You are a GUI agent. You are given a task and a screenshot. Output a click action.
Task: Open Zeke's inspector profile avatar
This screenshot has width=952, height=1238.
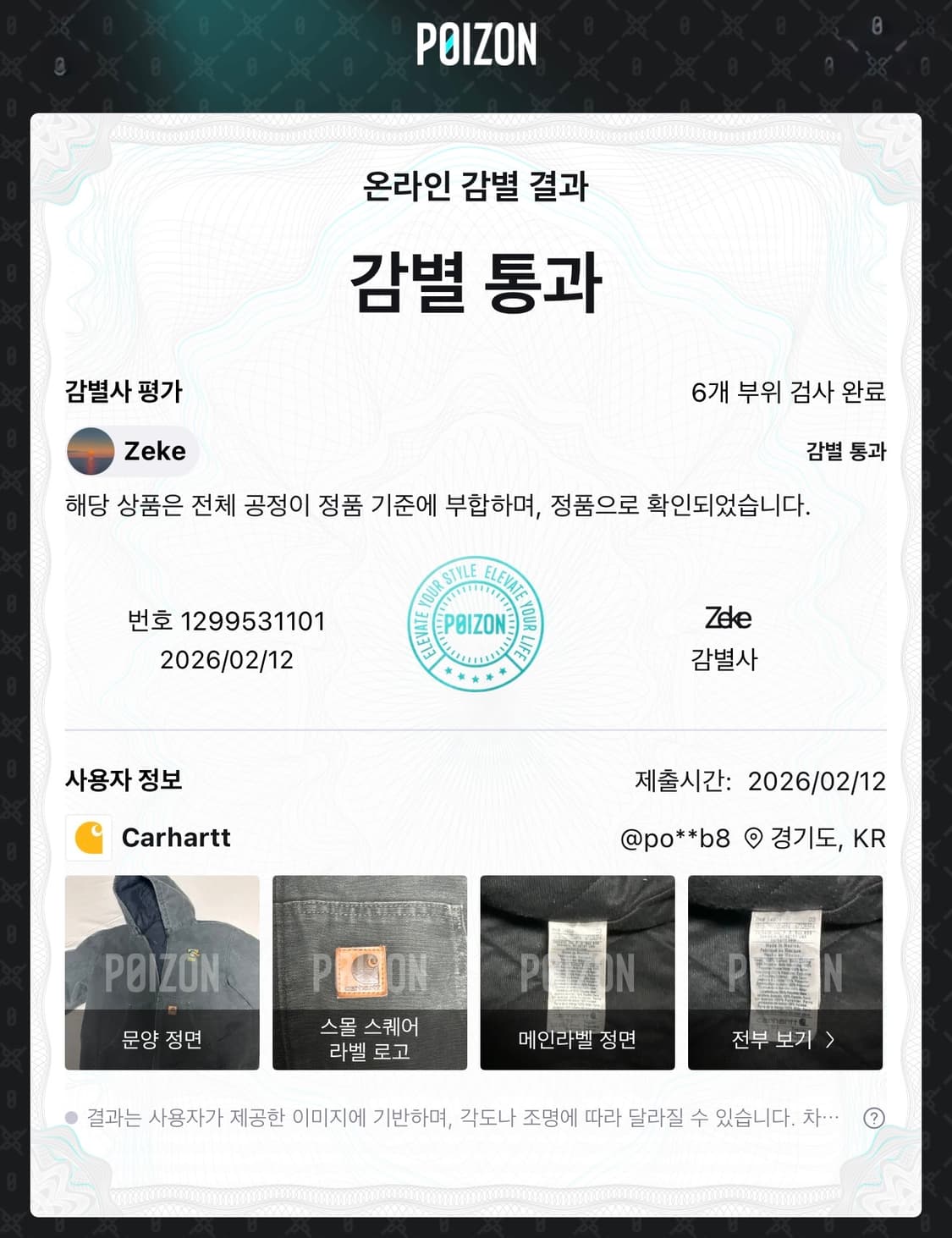91,452
